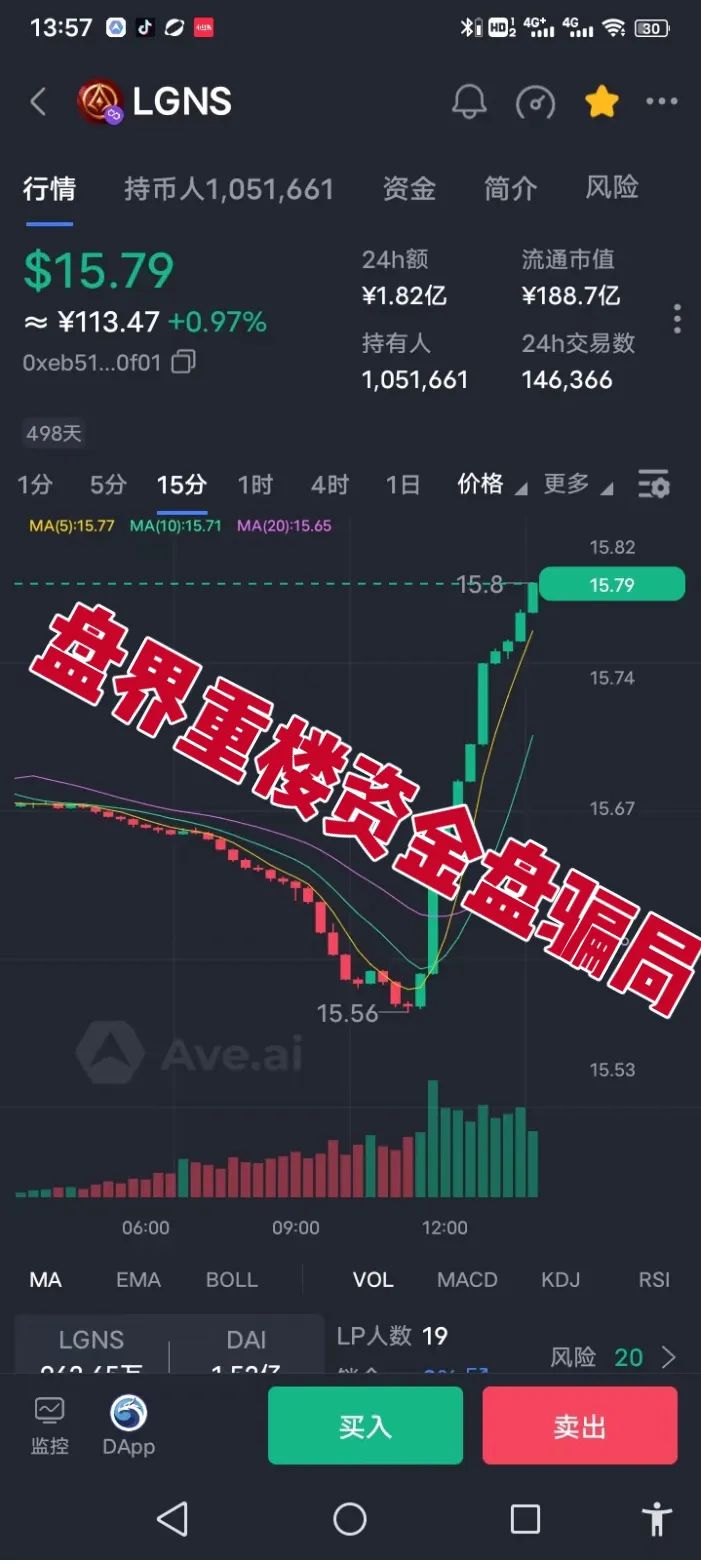Viewport: 701px width, 1565px height.
Task: Tap the red 卖出 button
Action: (x=580, y=1426)
